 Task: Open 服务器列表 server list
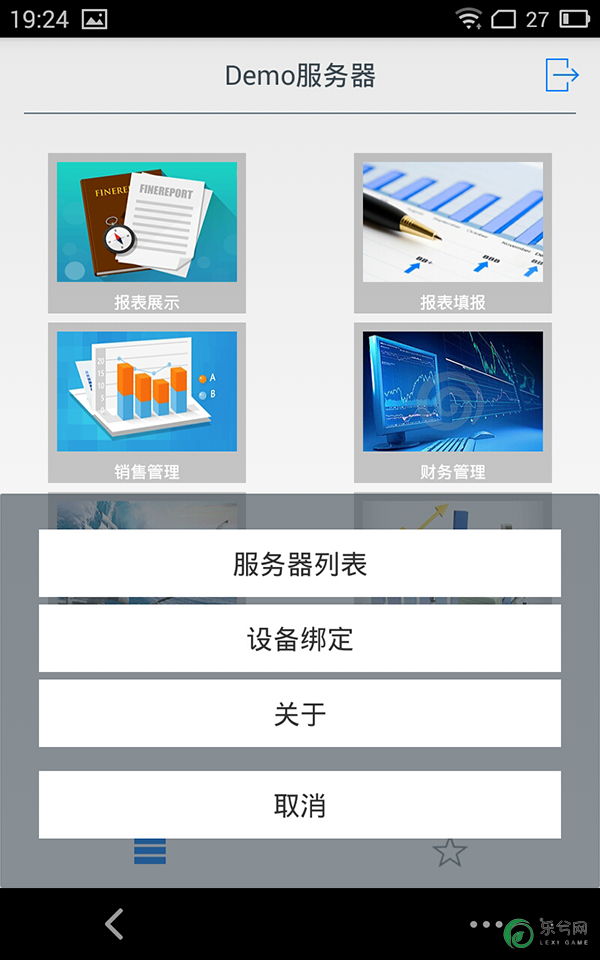[x=300, y=564]
